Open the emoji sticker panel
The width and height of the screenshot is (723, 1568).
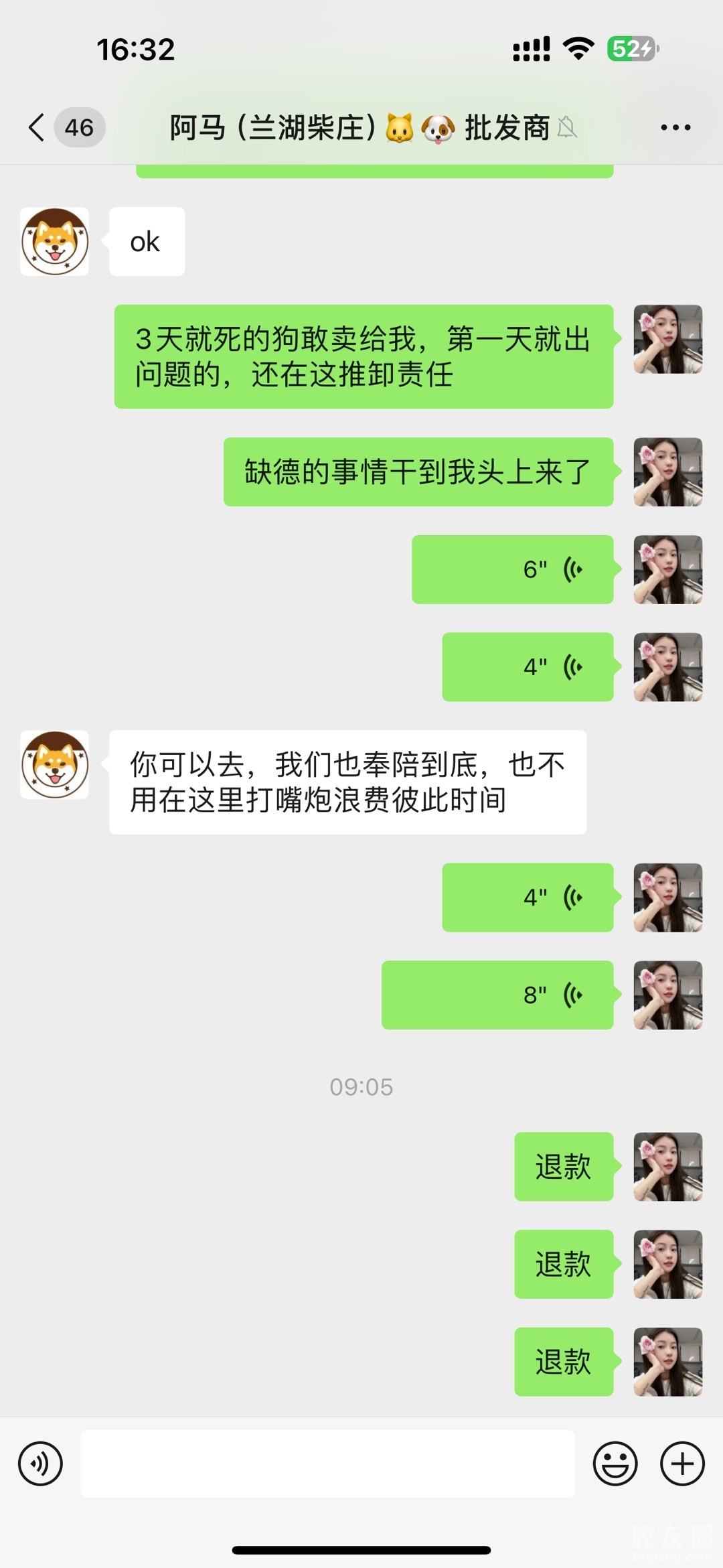[615, 1464]
